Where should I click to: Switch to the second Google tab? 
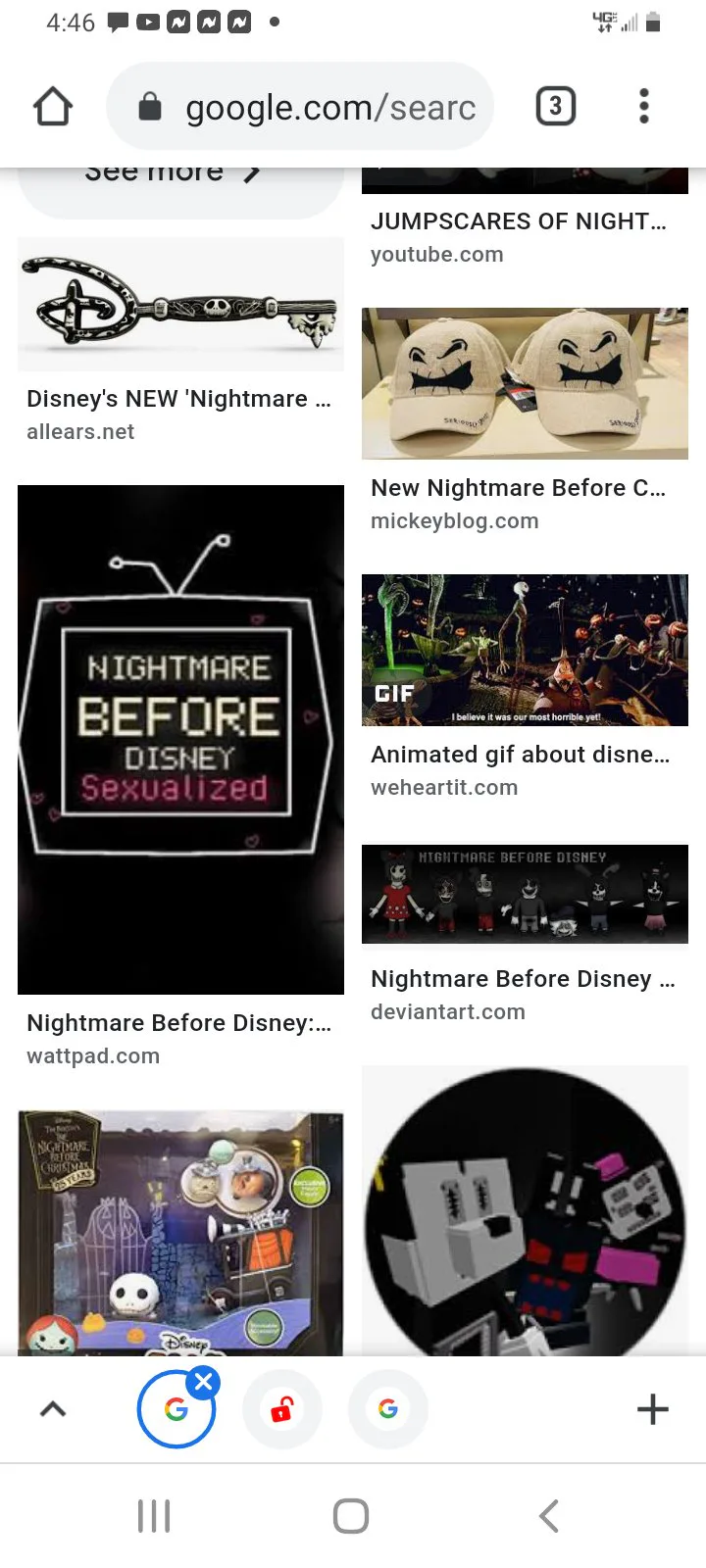388,1409
